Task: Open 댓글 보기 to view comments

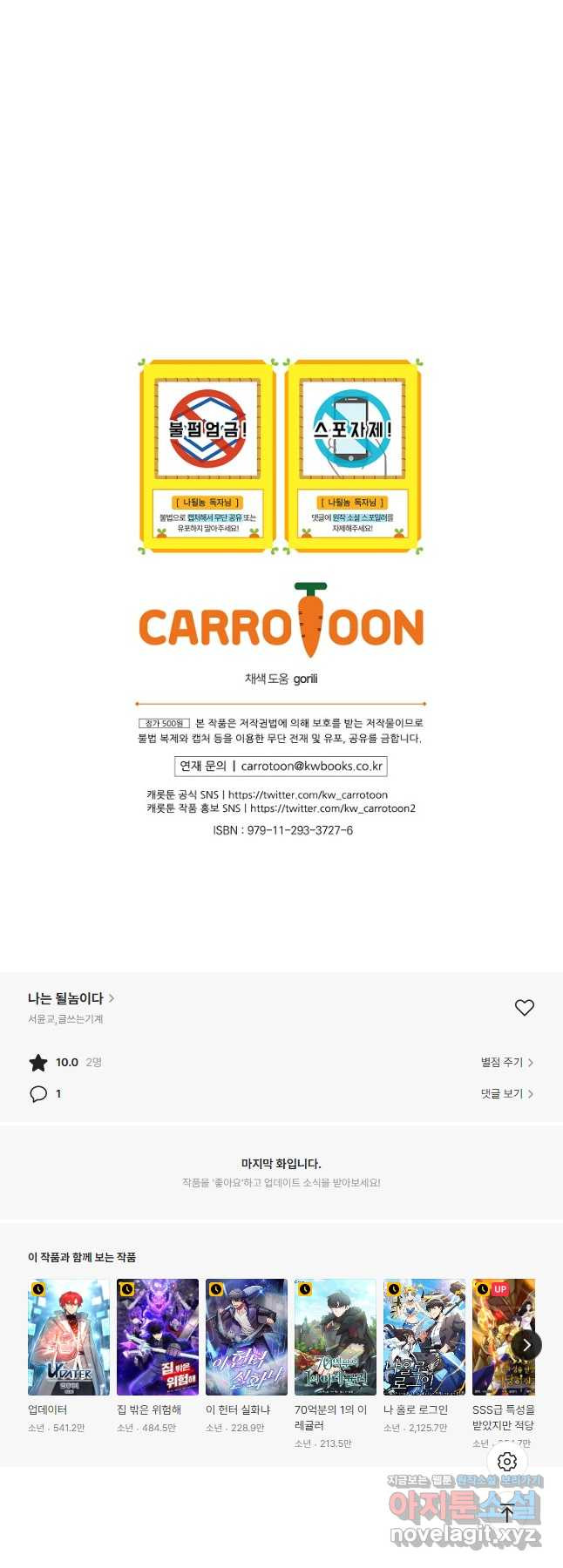Action: pos(506,1093)
